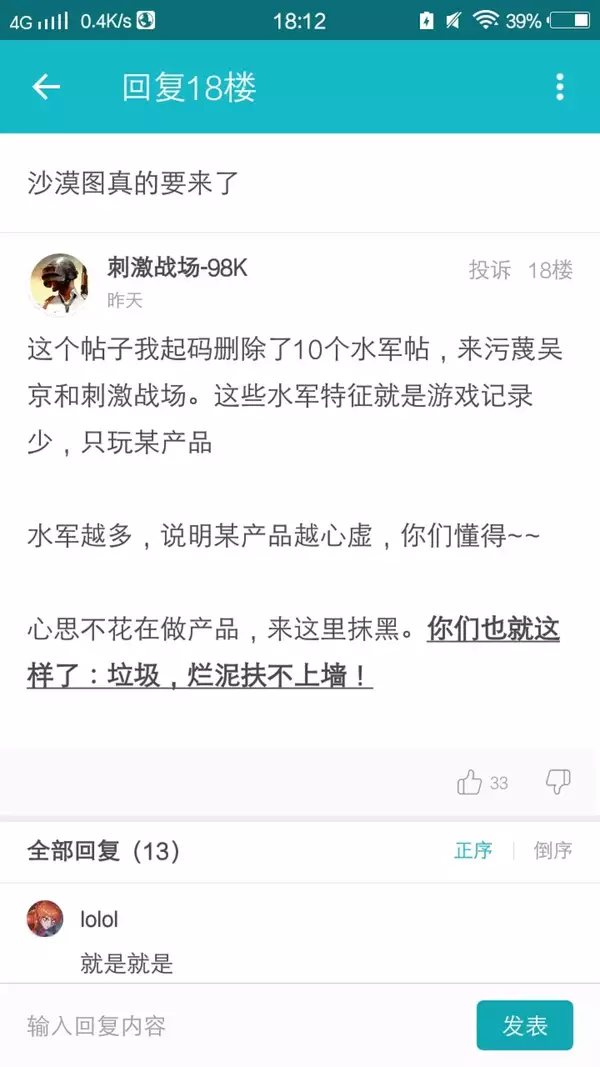
Task: Tap the 发表 button to post reply
Action: pyautogui.click(x=524, y=1025)
